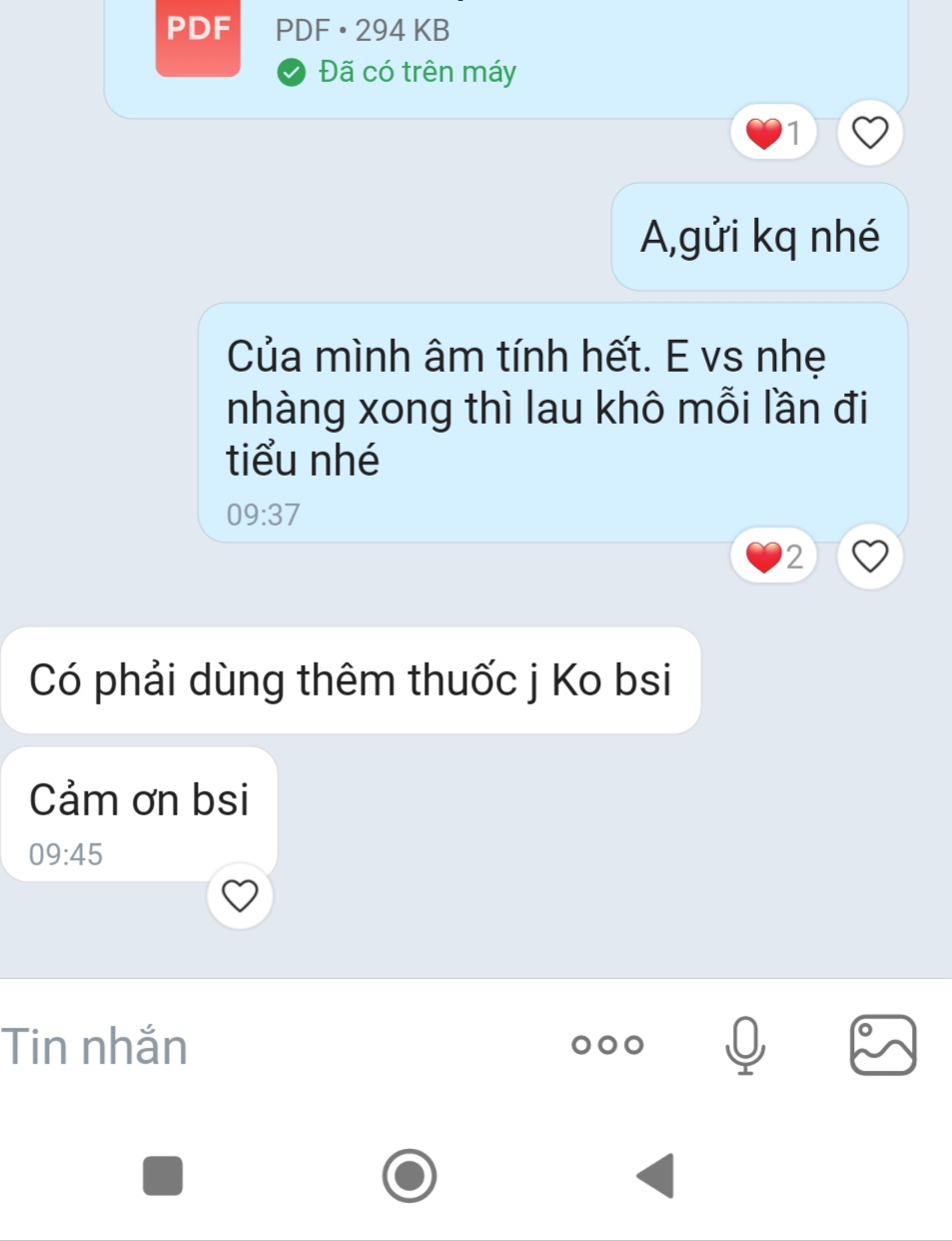Record a voice message with microphone
The image size is (952, 1241).
[x=744, y=1045]
